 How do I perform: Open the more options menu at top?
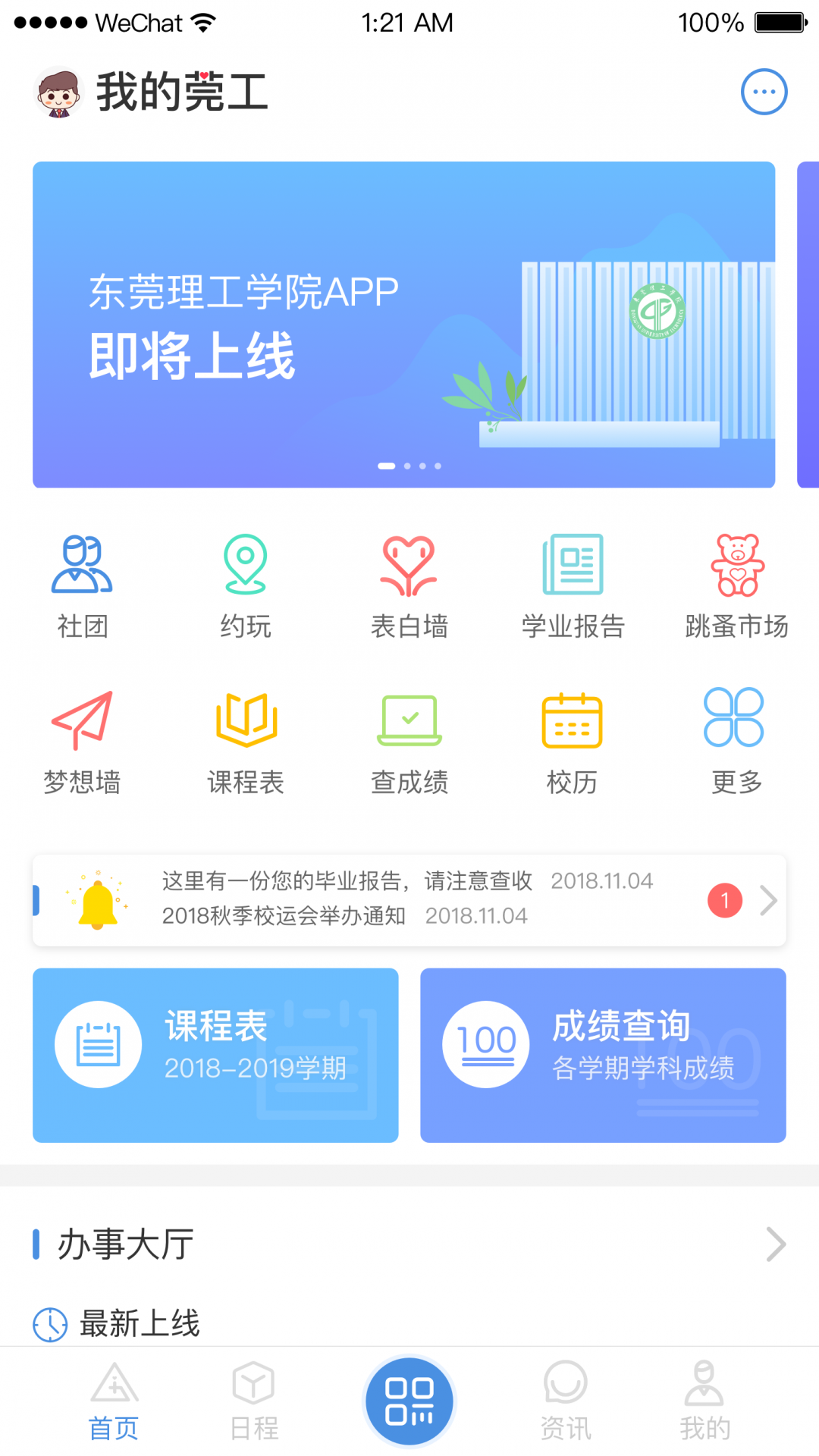click(764, 92)
